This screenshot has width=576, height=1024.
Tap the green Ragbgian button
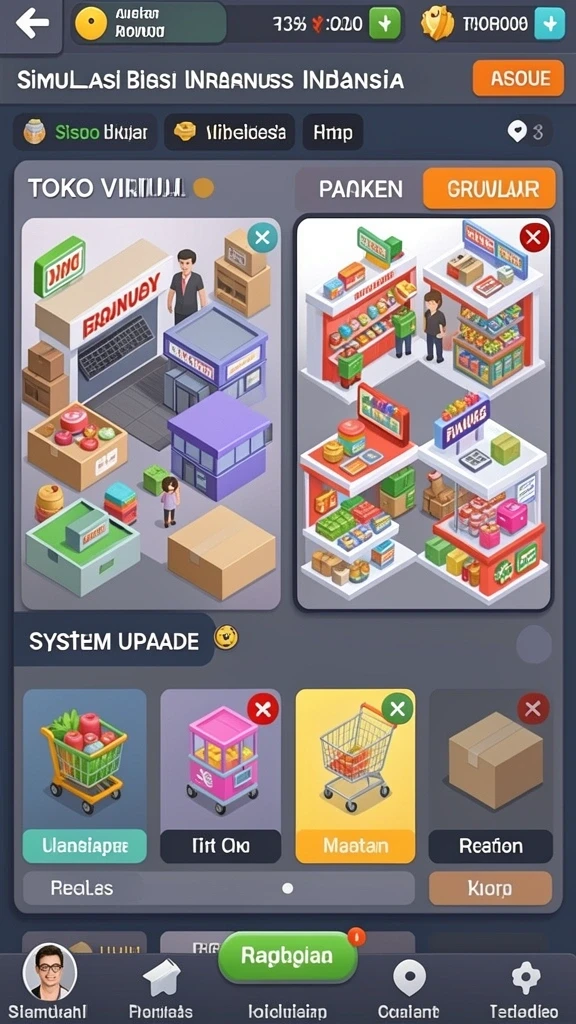pos(287,957)
